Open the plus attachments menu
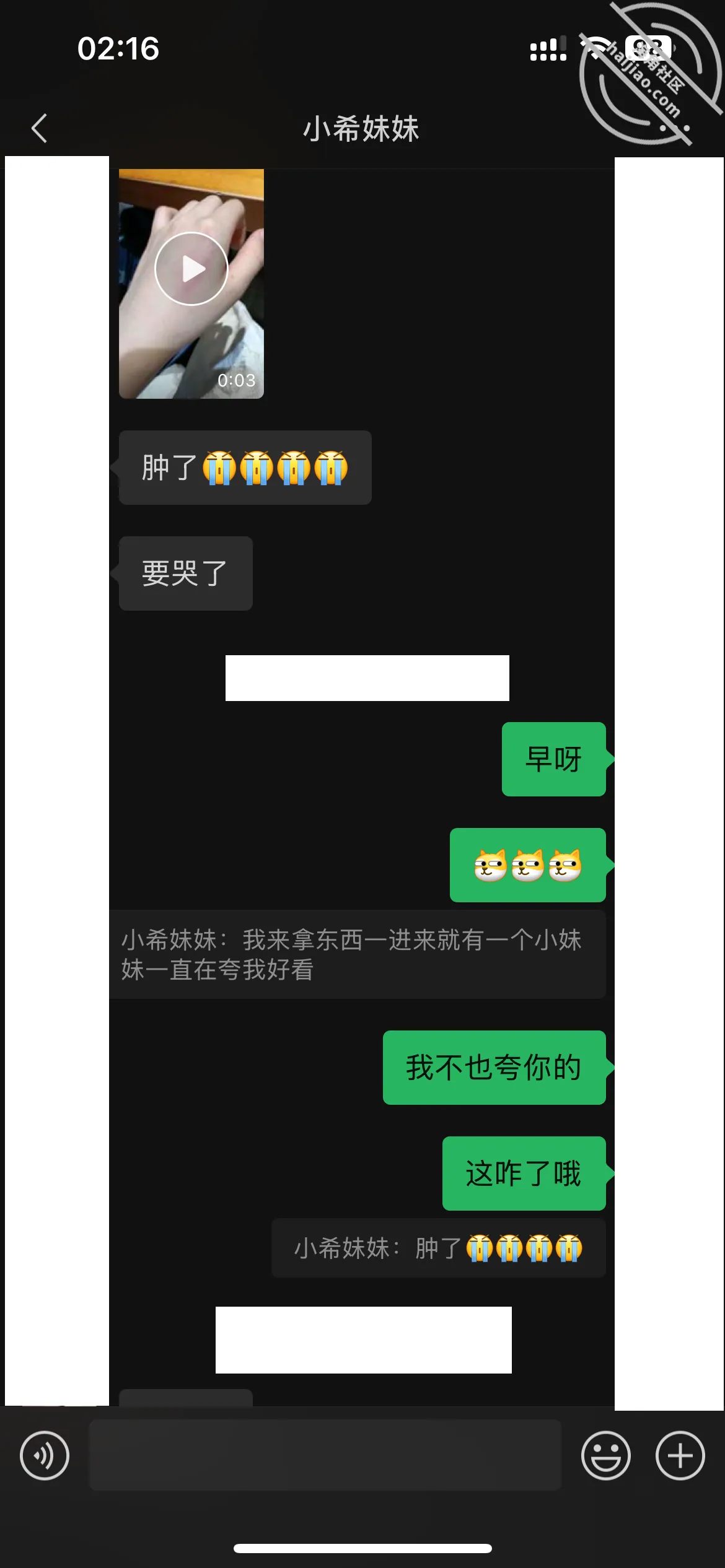Image resolution: width=725 pixels, height=1568 pixels. tap(680, 1455)
